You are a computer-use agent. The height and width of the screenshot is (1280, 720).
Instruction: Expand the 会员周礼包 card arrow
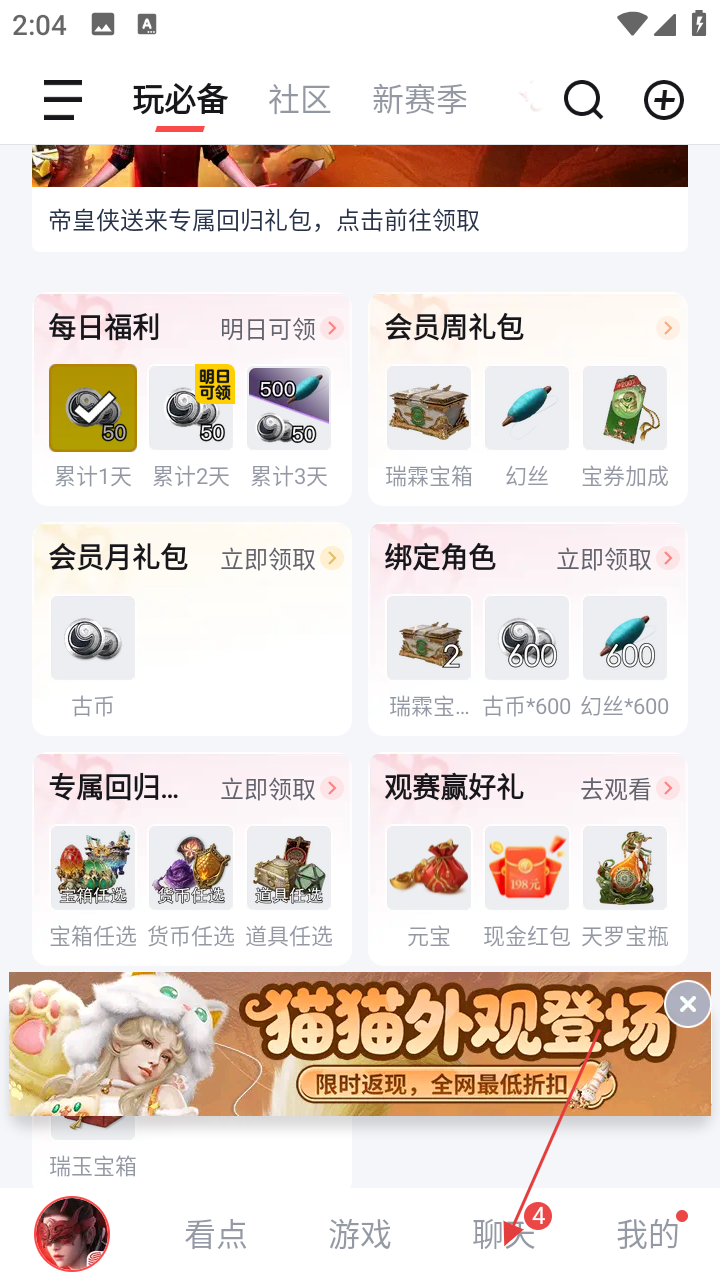(x=667, y=328)
